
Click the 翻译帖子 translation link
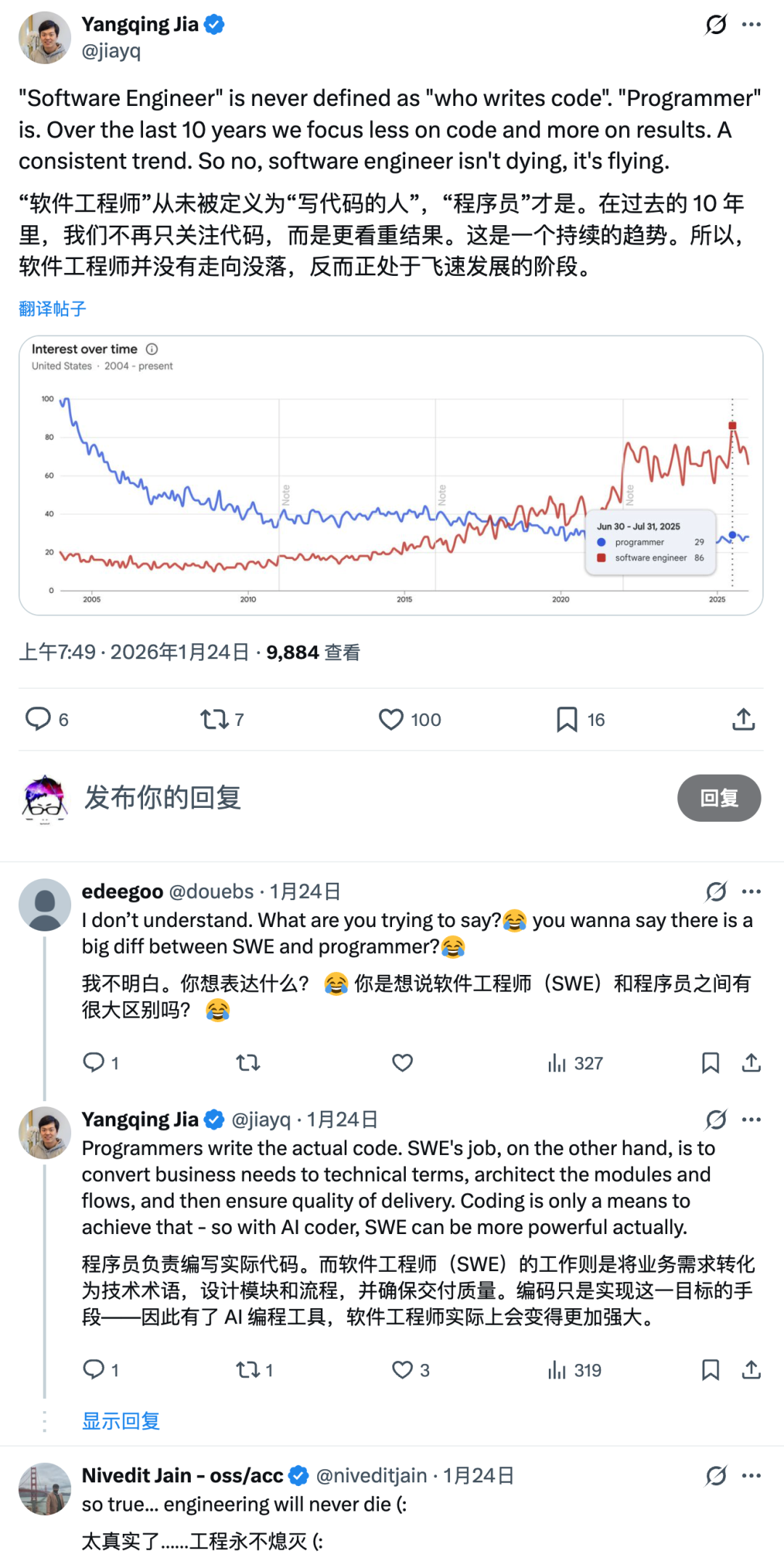(x=51, y=309)
